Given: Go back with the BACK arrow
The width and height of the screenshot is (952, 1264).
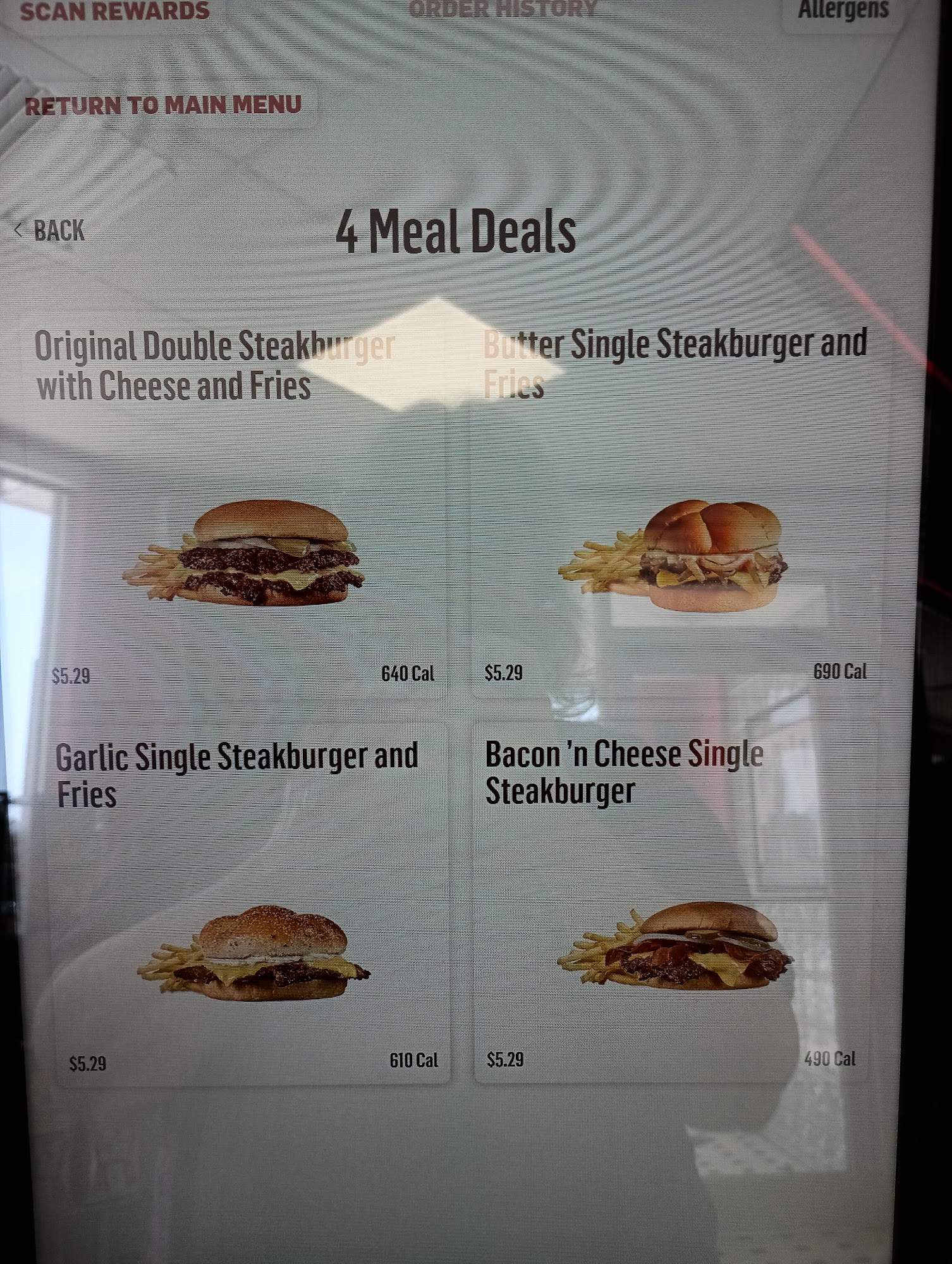Looking at the screenshot, I should tap(50, 231).
